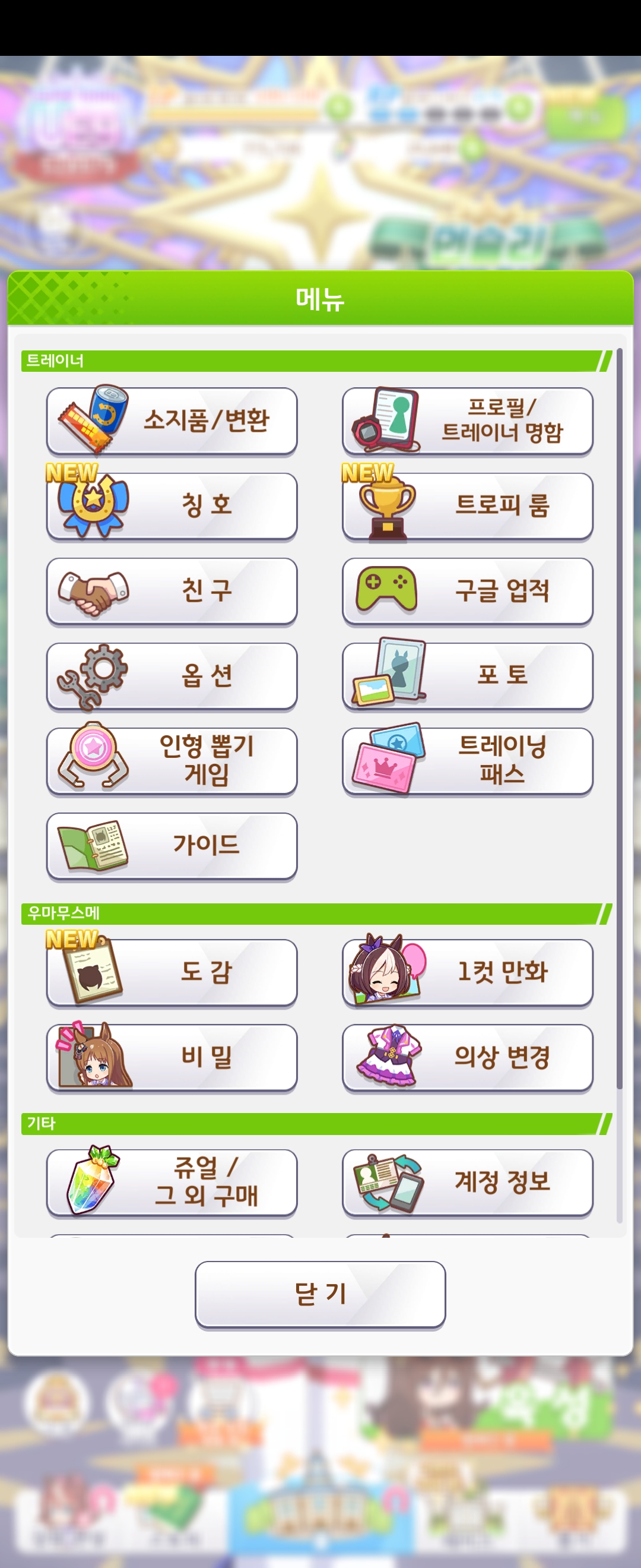The height and width of the screenshot is (1568, 641).
Task: Open the 소지품/변환 items menu
Action: coord(172,421)
